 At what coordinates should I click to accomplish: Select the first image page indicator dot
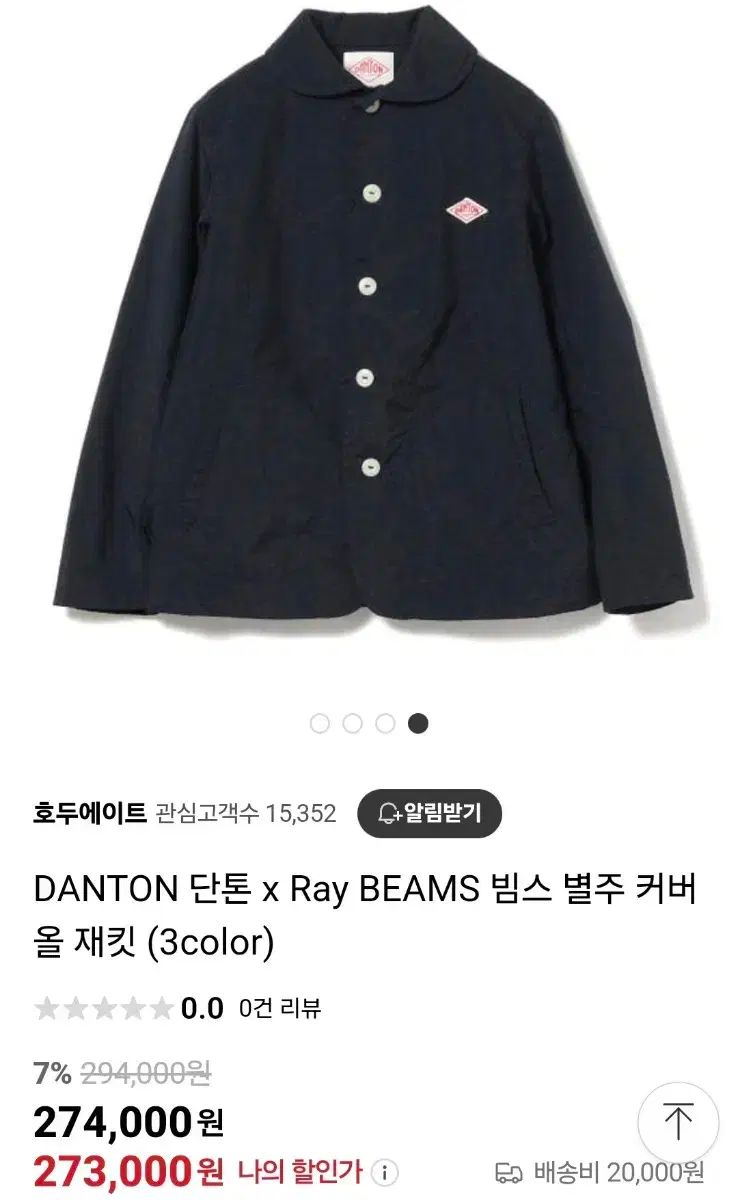(x=320, y=723)
